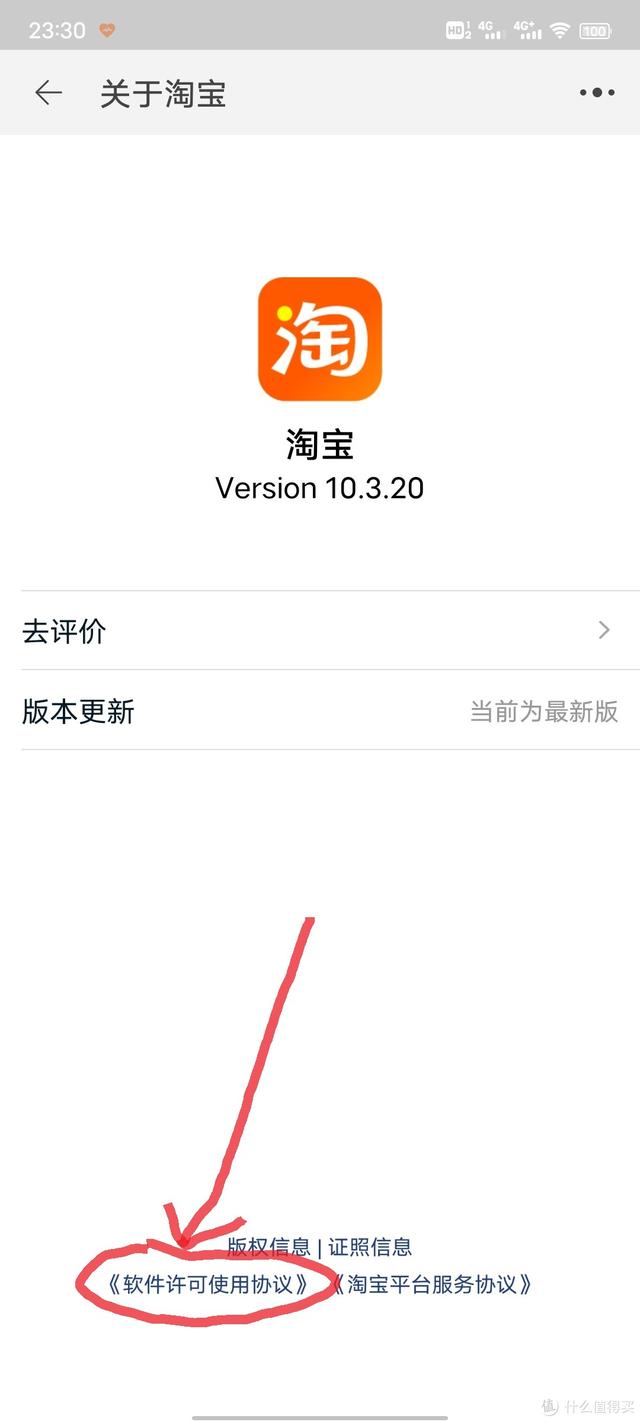Open the 去评价 row

(320, 631)
